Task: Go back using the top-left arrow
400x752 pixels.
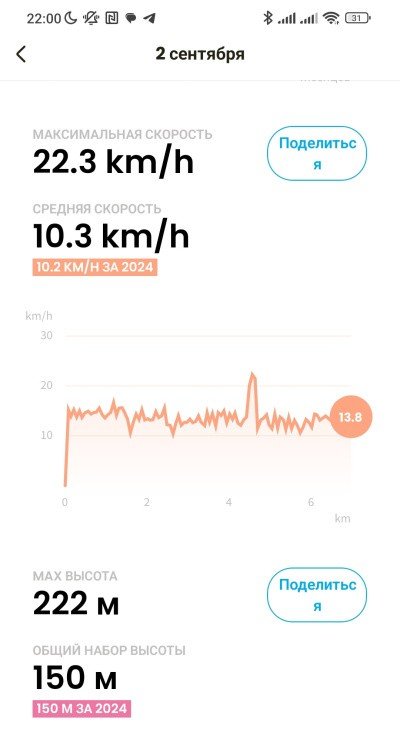Action: pos(21,54)
